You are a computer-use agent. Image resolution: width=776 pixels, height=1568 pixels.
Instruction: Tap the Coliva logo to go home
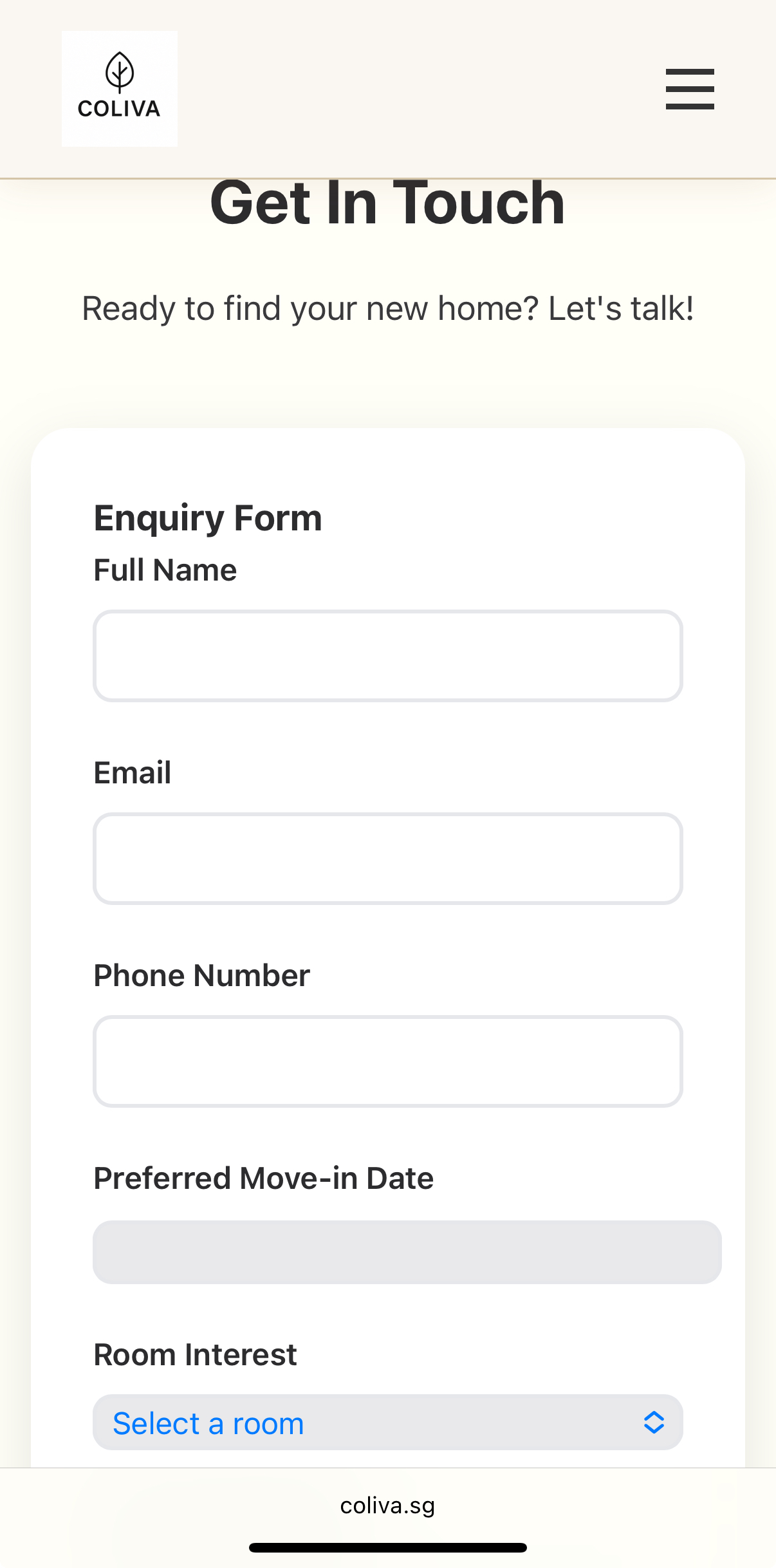point(120,89)
